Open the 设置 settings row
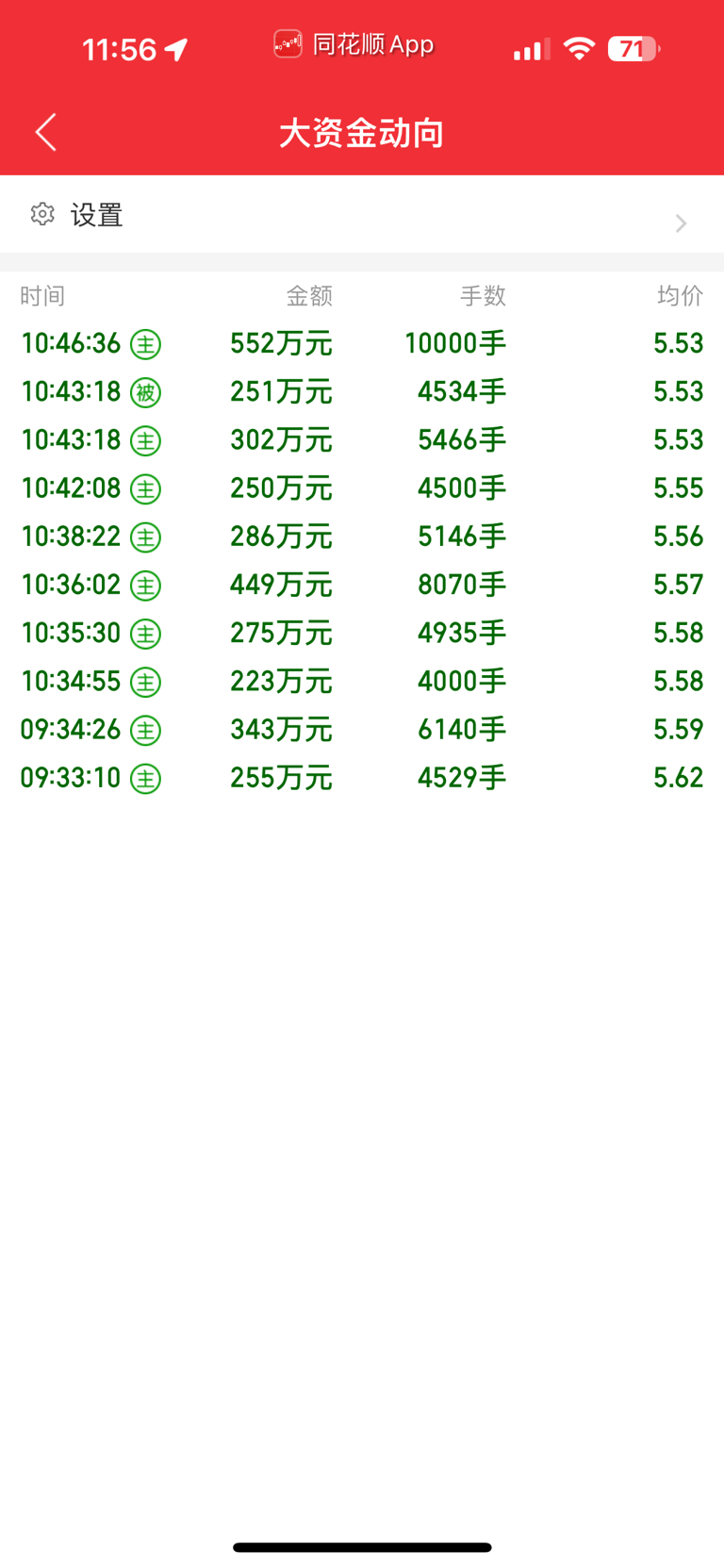Viewport: 724px width, 1568px height. 362,215
